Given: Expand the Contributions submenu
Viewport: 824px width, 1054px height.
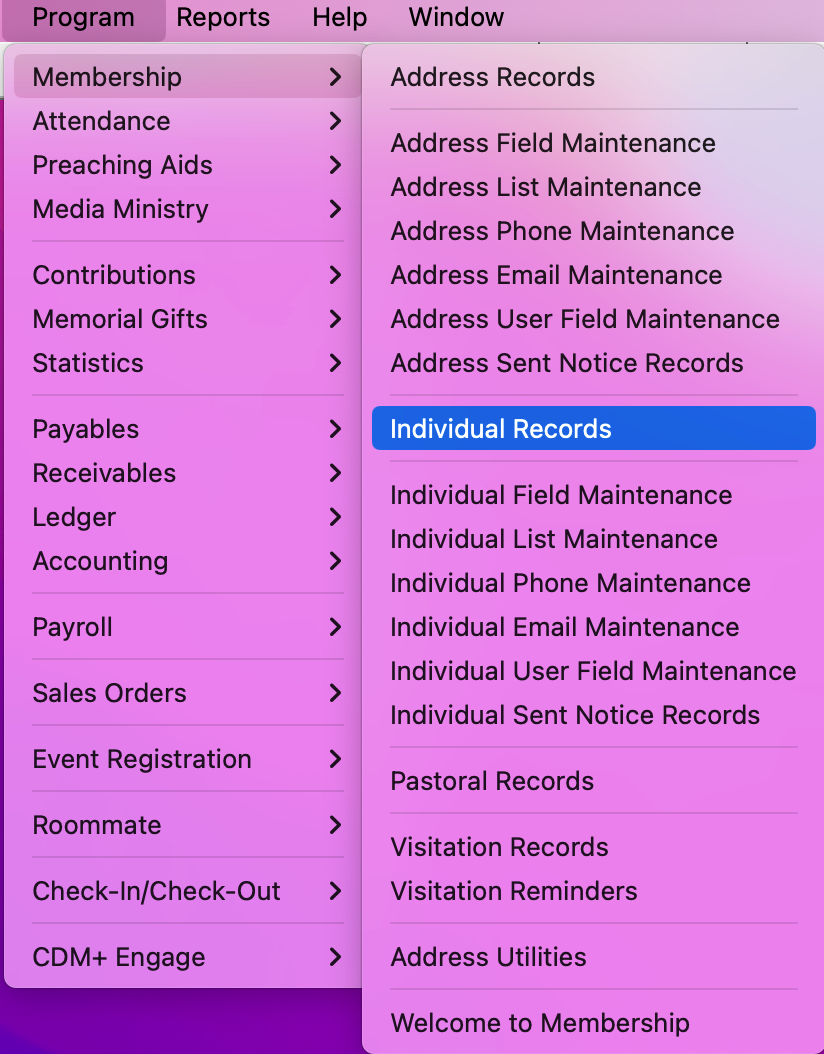Looking at the screenshot, I should coord(114,275).
